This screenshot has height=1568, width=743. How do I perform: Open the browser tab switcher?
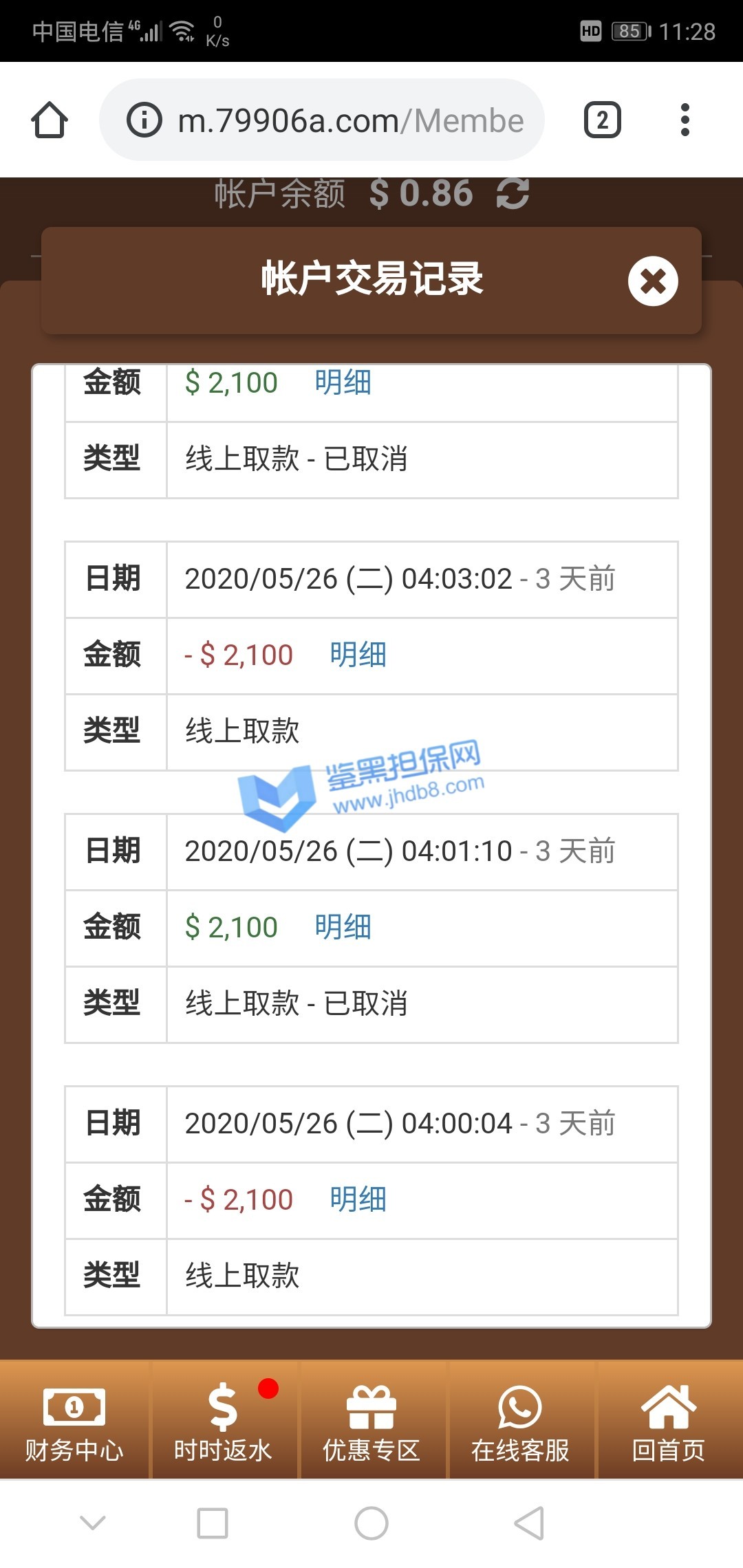602,120
